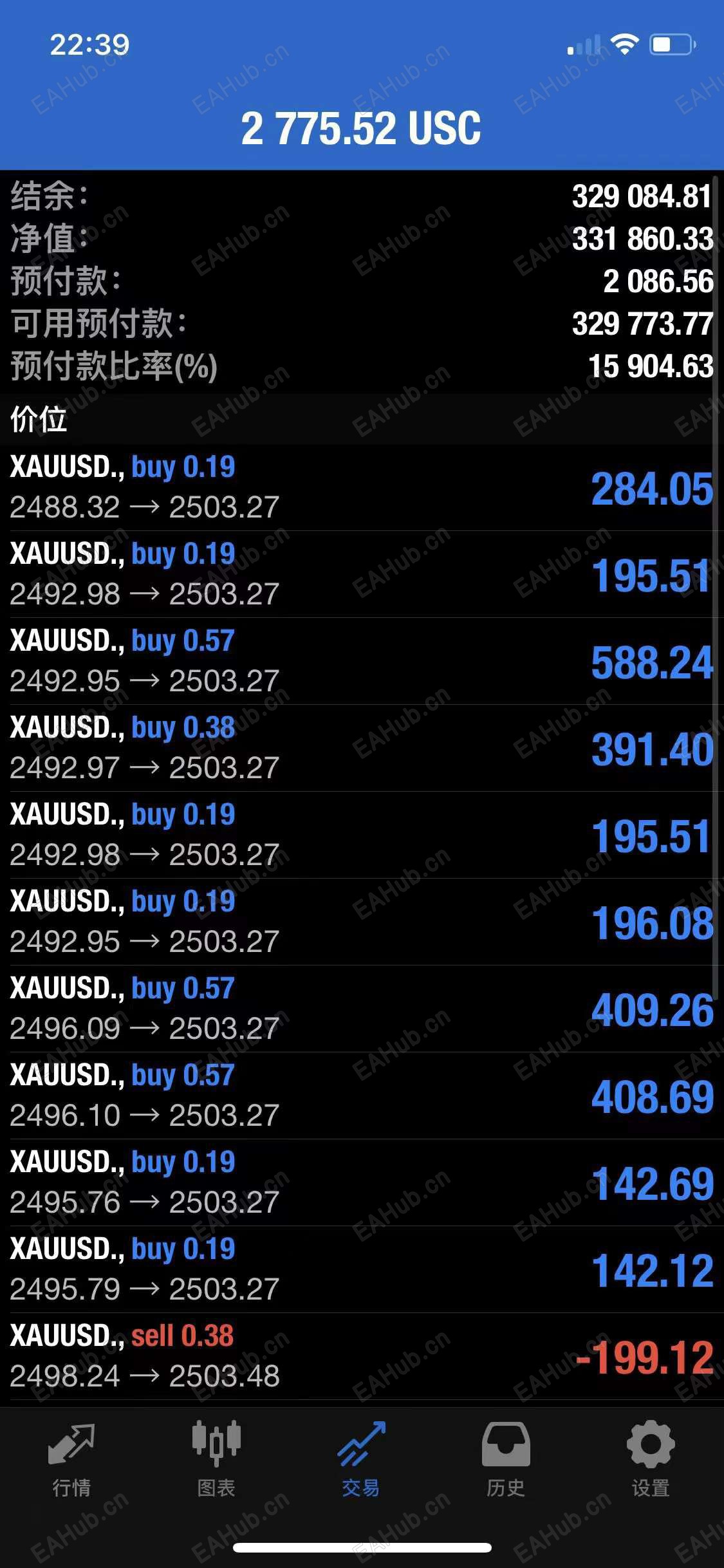Image resolution: width=724 pixels, height=1568 pixels.
Task: Go to the 历史 history tab
Action: pyautogui.click(x=506, y=1457)
